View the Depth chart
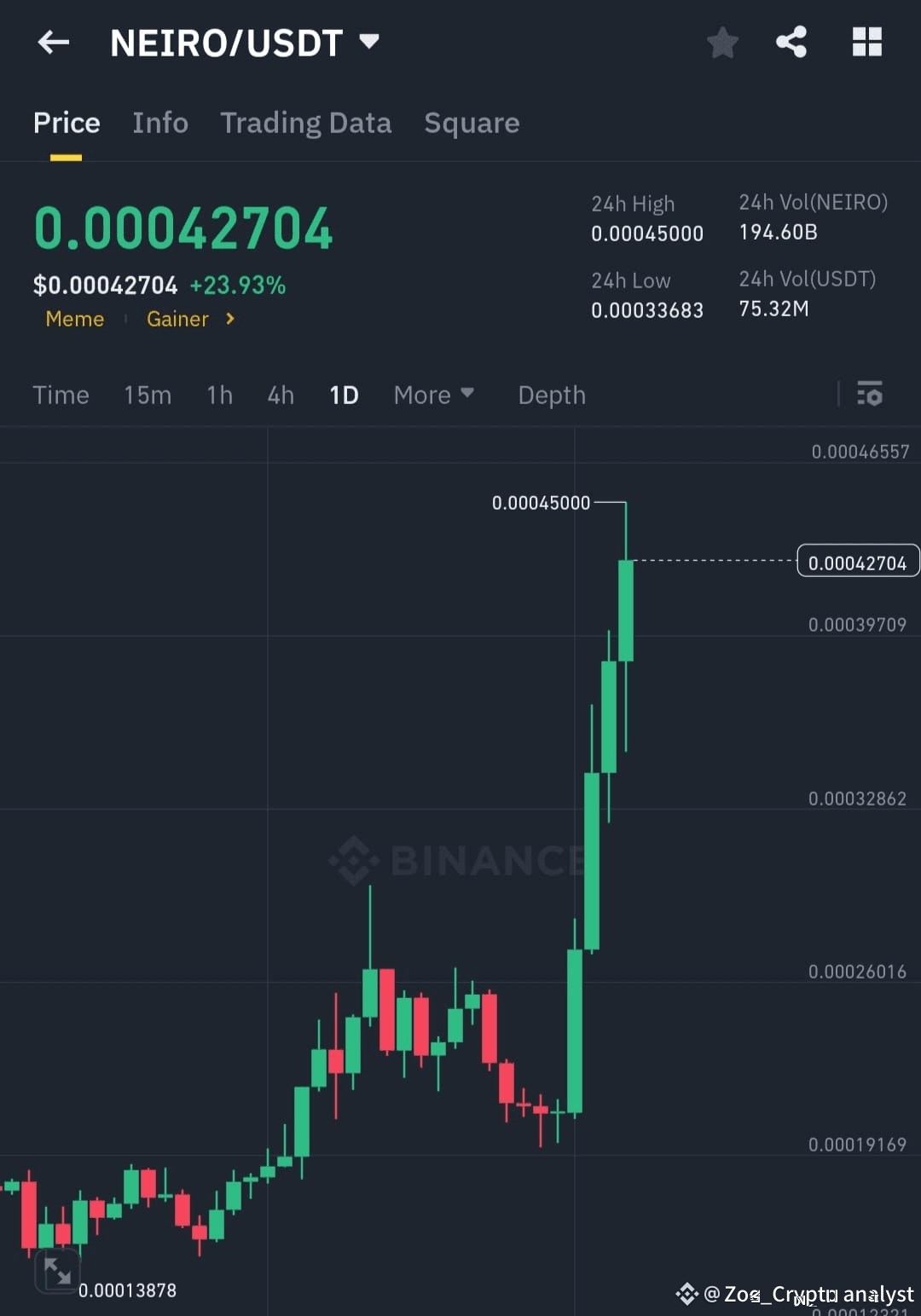 pyautogui.click(x=551, y=395)
